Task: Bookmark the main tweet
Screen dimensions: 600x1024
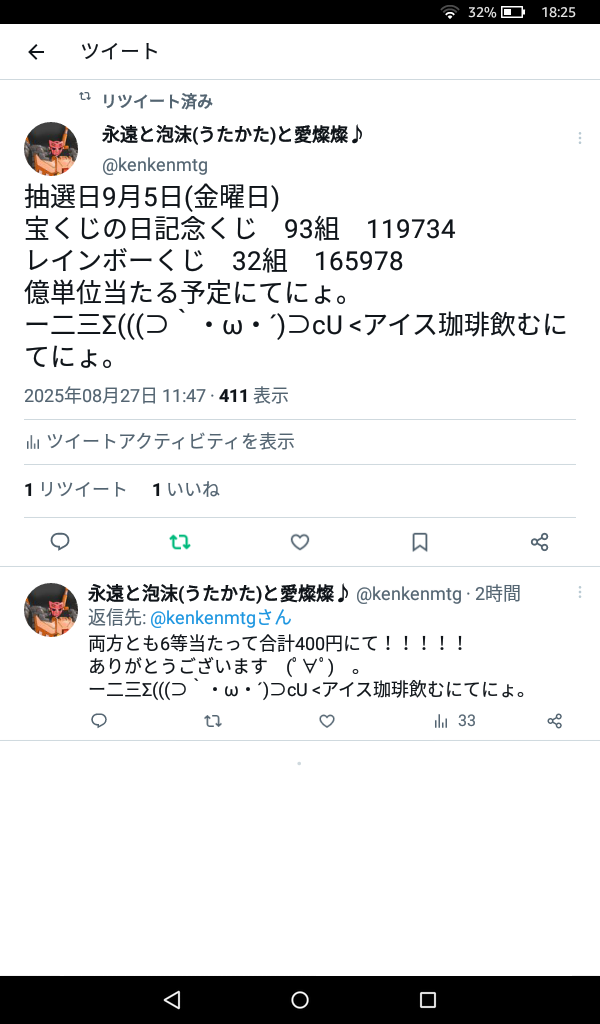Action: coord(420,542)
